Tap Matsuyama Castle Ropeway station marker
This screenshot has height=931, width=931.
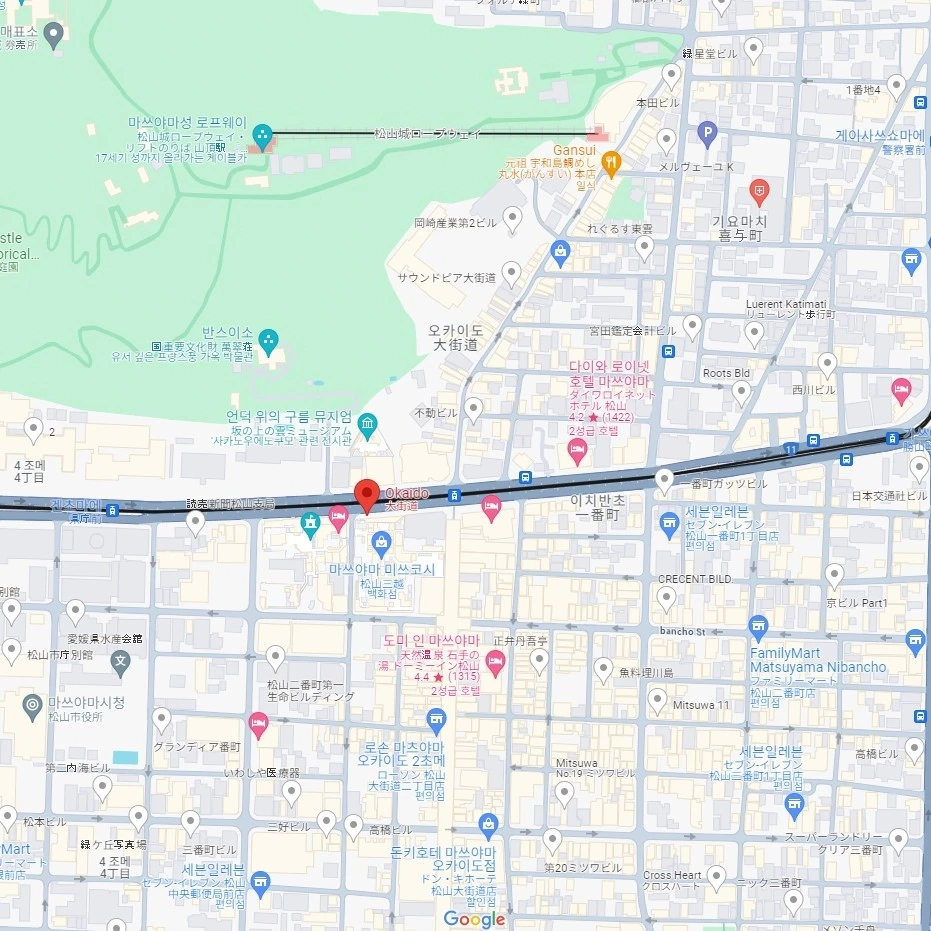point(262,134)
